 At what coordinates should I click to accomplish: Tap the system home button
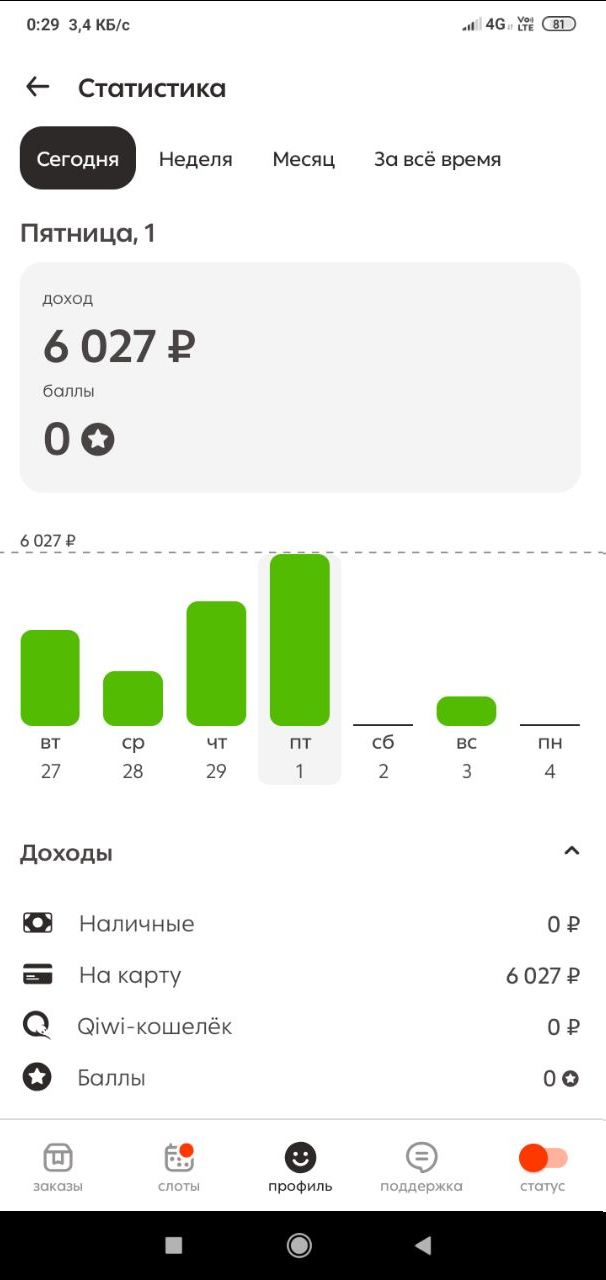[299, 1245]
